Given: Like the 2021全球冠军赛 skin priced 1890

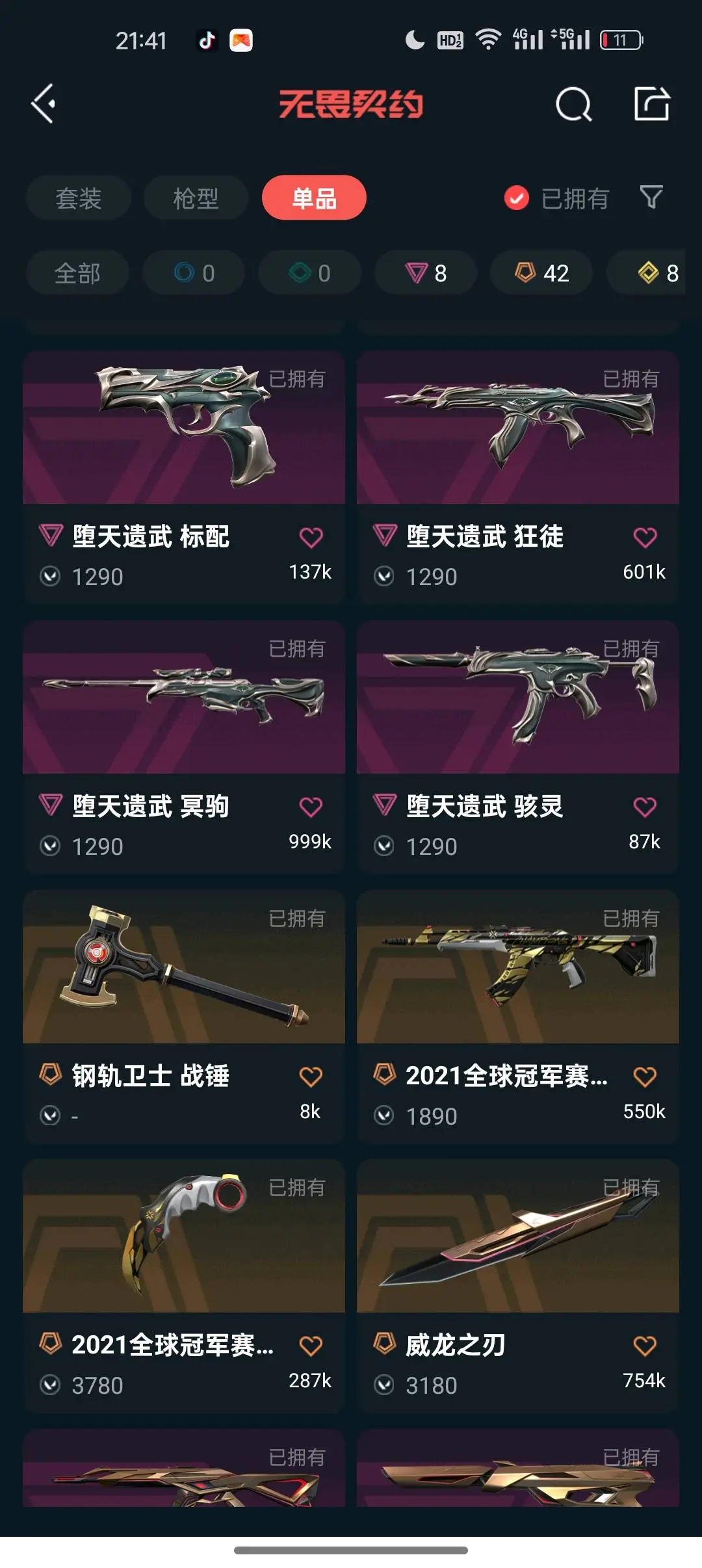Looking at the screenshot, I should pos(644,1077).
